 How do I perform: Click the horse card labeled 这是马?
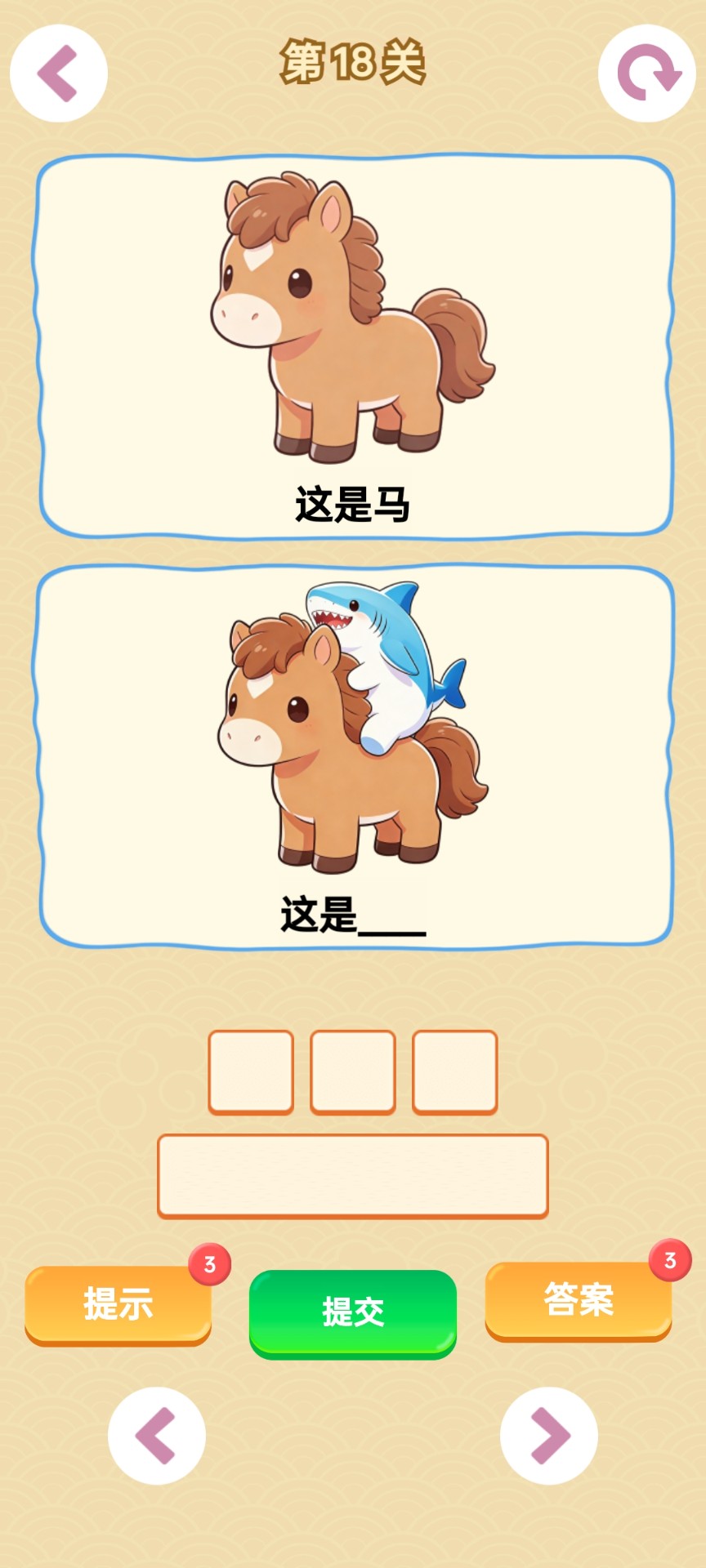(x=353, y=343)
